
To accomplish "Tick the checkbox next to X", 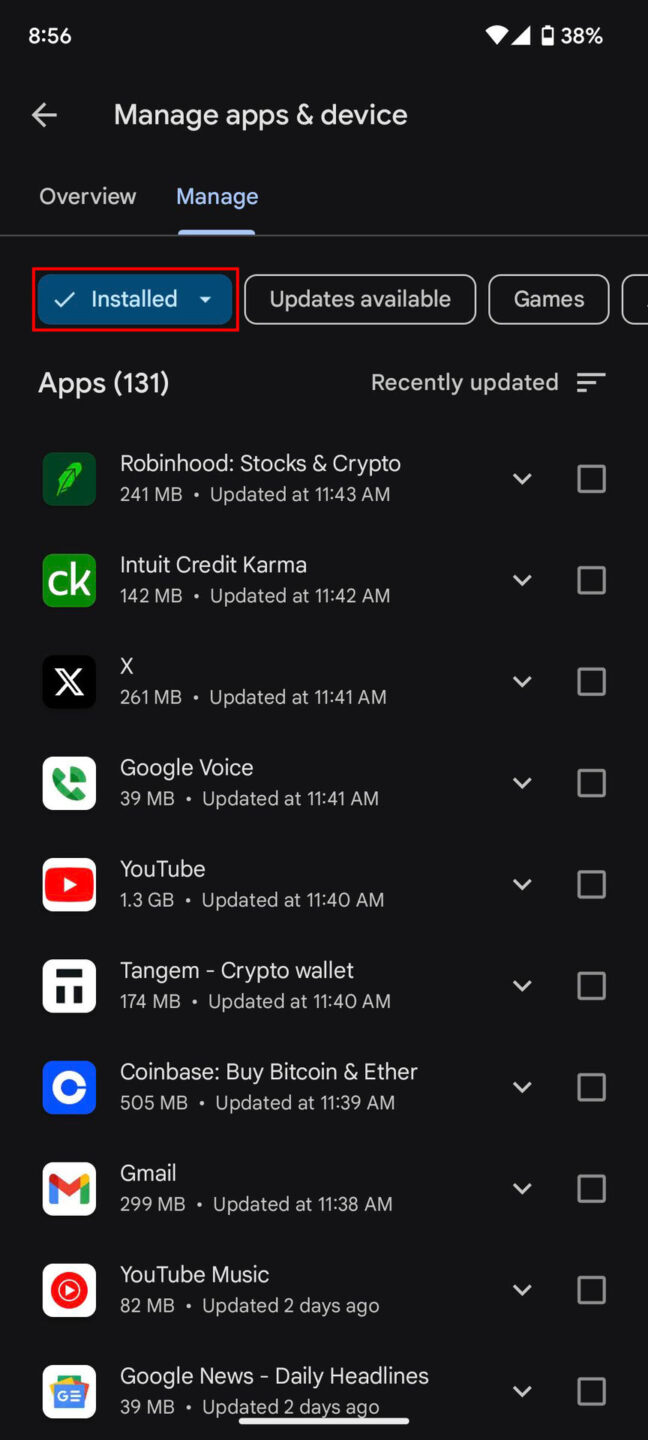I will coord(591,682).
